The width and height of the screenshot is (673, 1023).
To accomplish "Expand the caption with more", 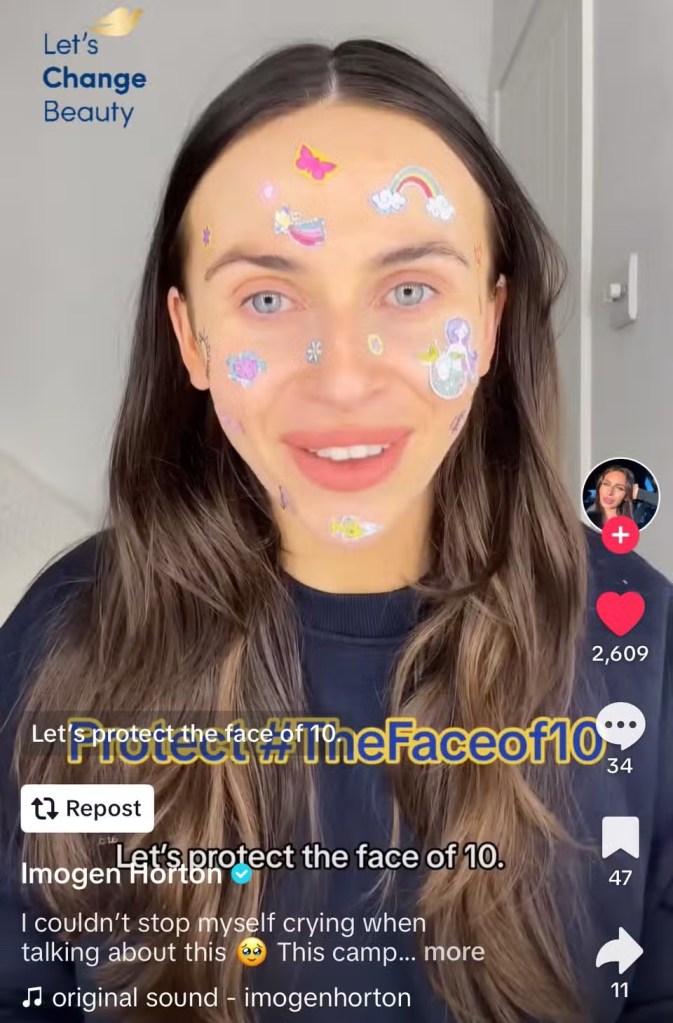I will pyautogui.click(x=454, y=952).
